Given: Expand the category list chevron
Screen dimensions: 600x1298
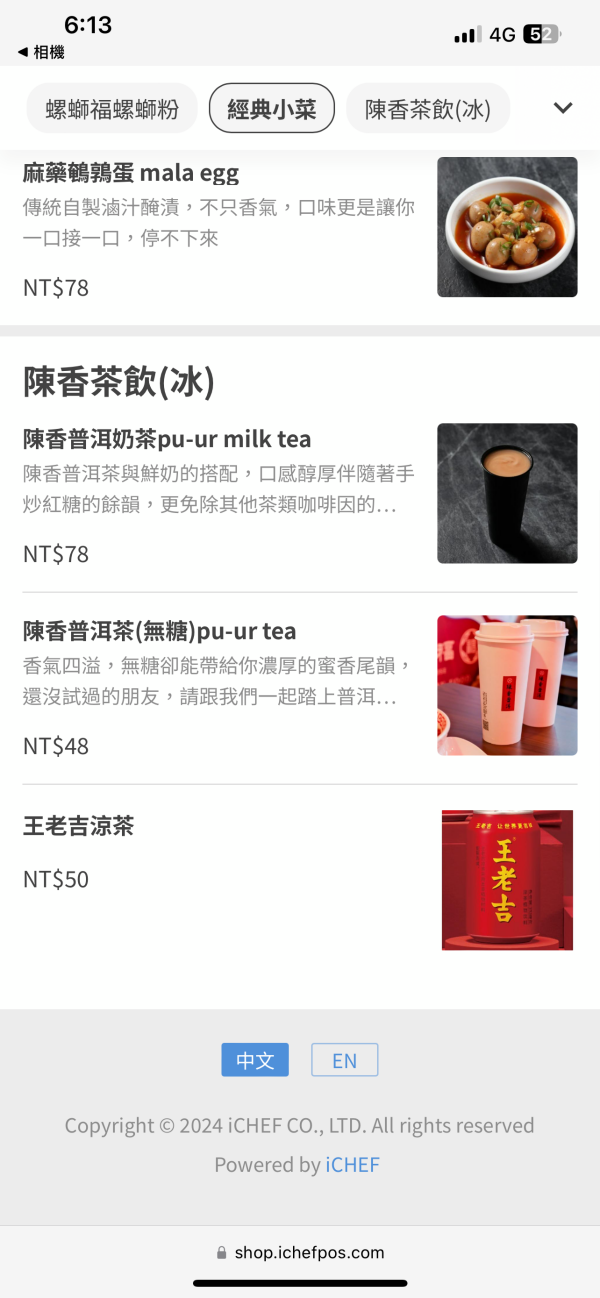Looking at the screenshot, I should click(x=563, y=108).
